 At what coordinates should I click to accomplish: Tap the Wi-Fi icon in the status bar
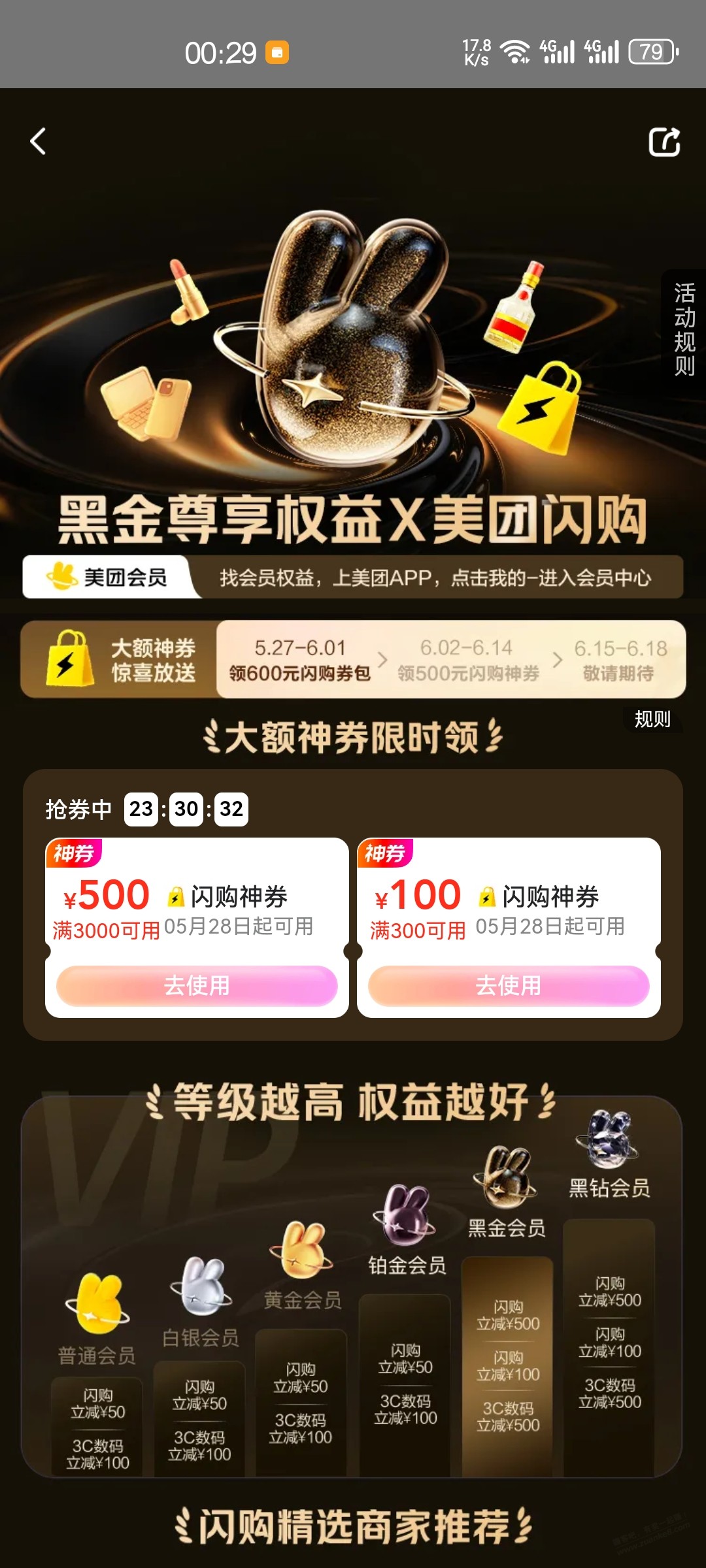point(515,48)
